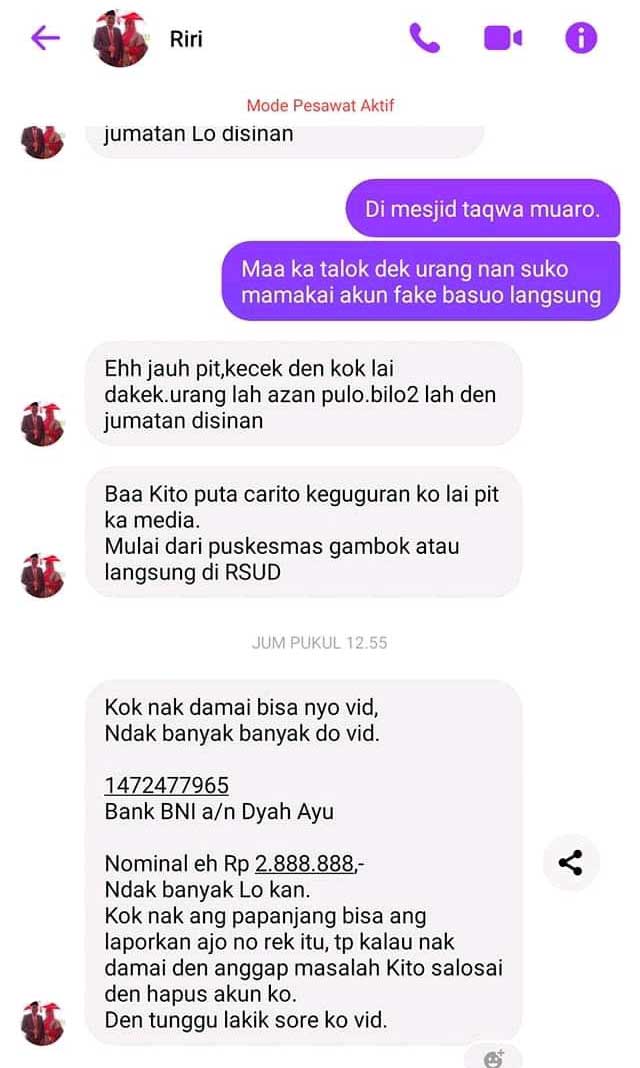Open conversation info for Riri
Viewport: 640px width, 1068px height.
[x=581, y=38]
